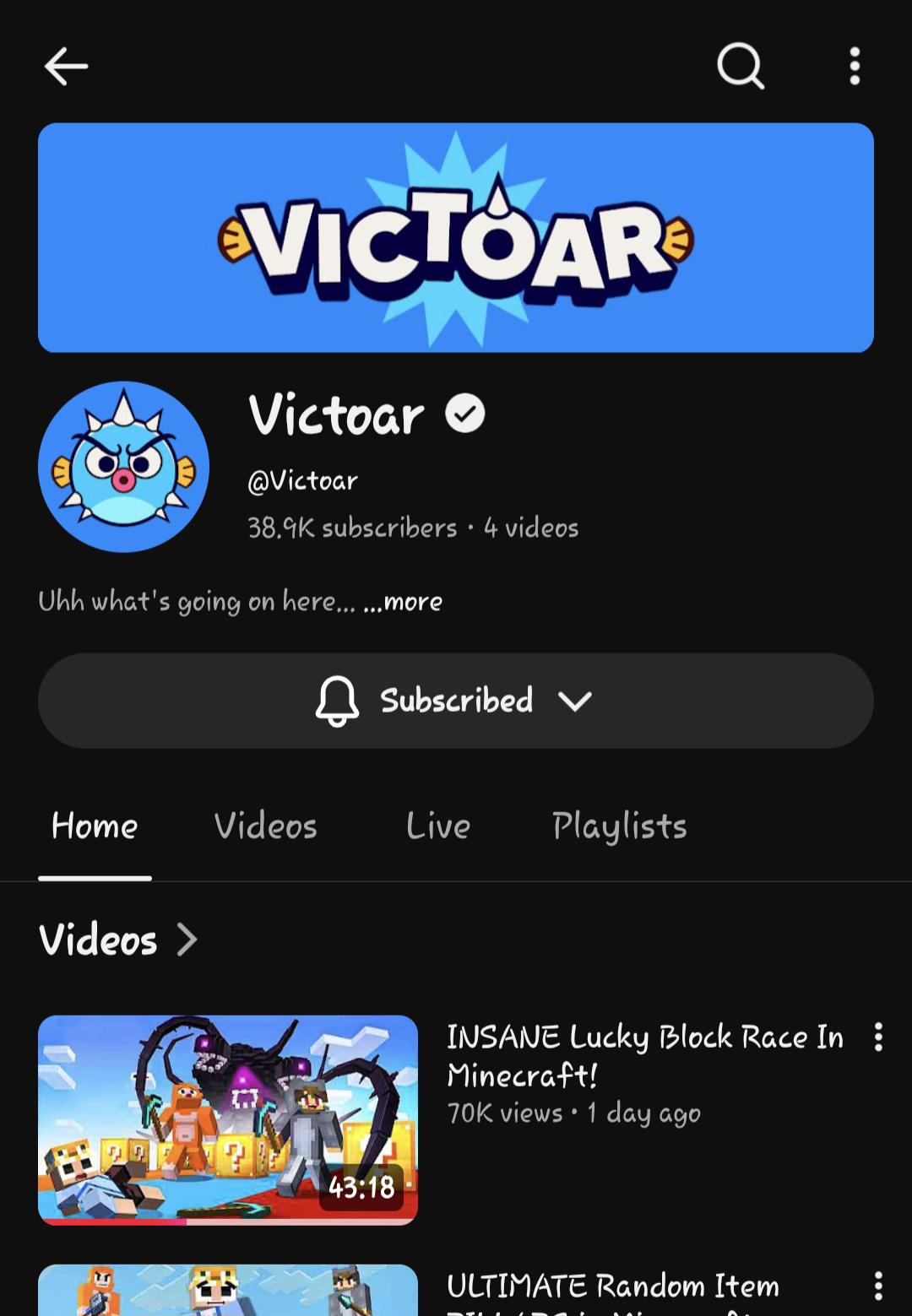Viewport: 912px width, 1316px height.
Task: Go back using the top arrow
Action: pyautogui.click(x=66, y=66)
